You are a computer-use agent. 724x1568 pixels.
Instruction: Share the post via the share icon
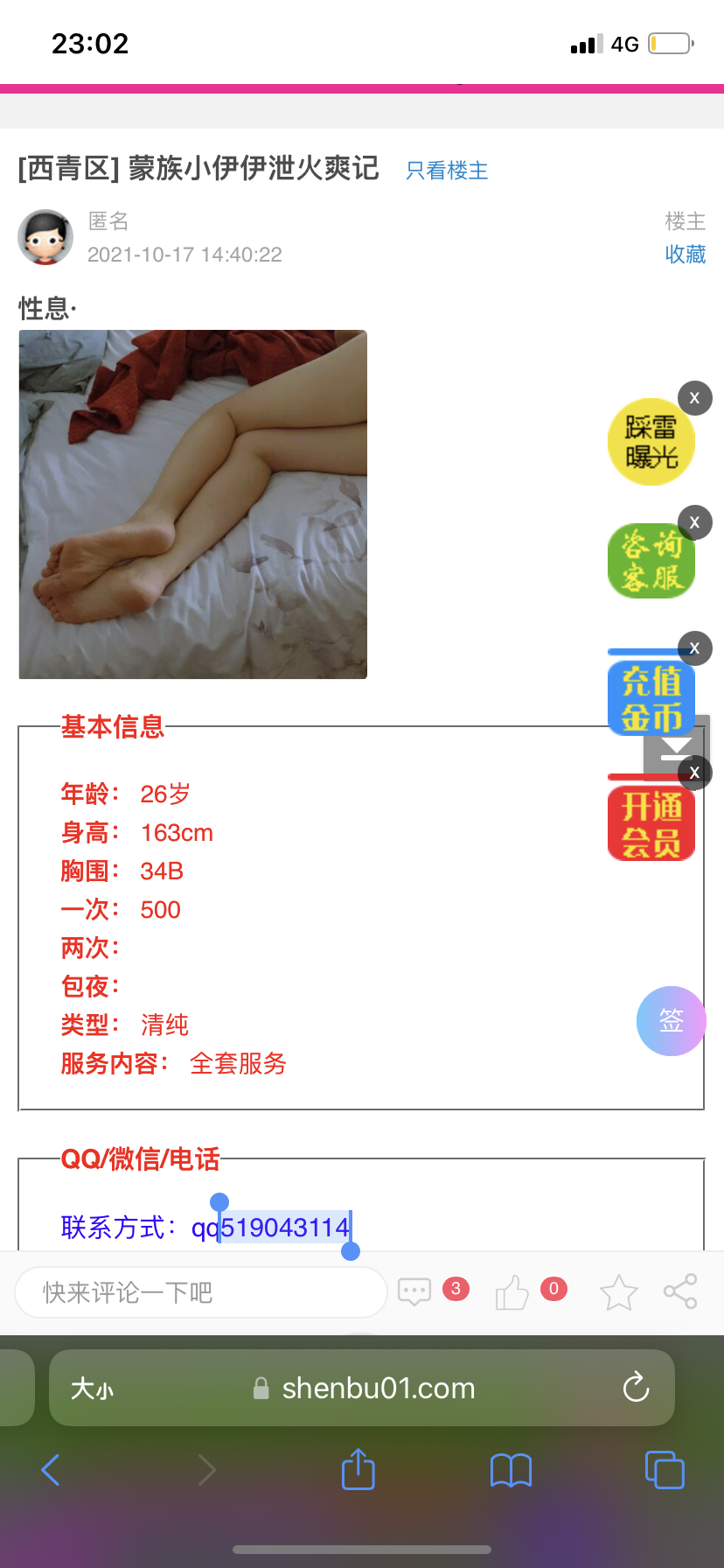coord(680,1291)
